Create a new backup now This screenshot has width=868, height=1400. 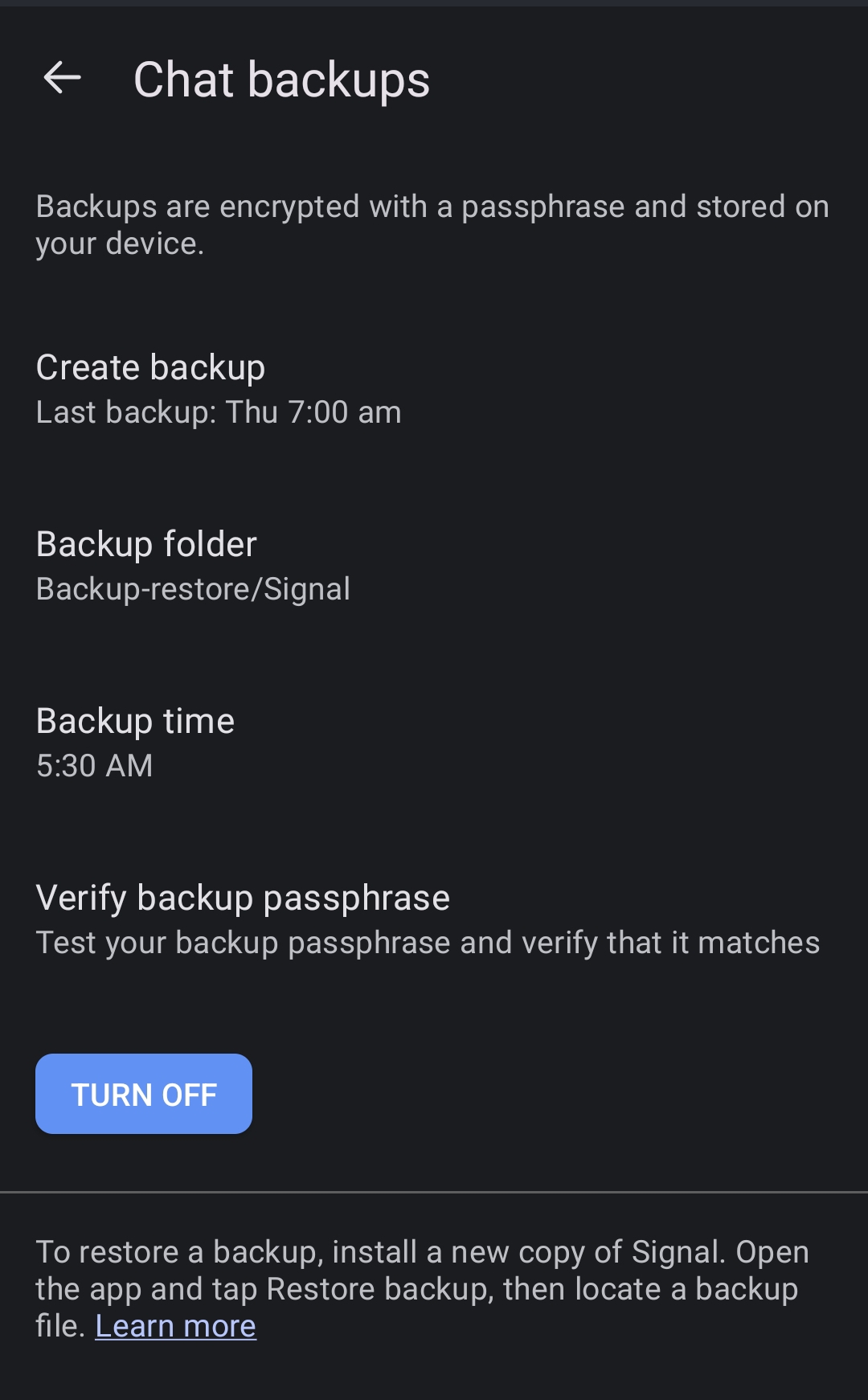(434, 390)
